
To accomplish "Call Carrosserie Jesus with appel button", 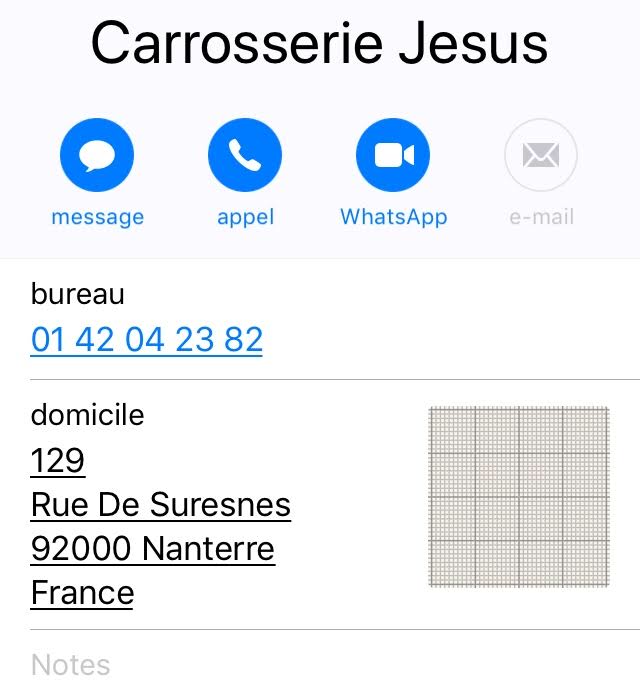I will pos(245,156).
